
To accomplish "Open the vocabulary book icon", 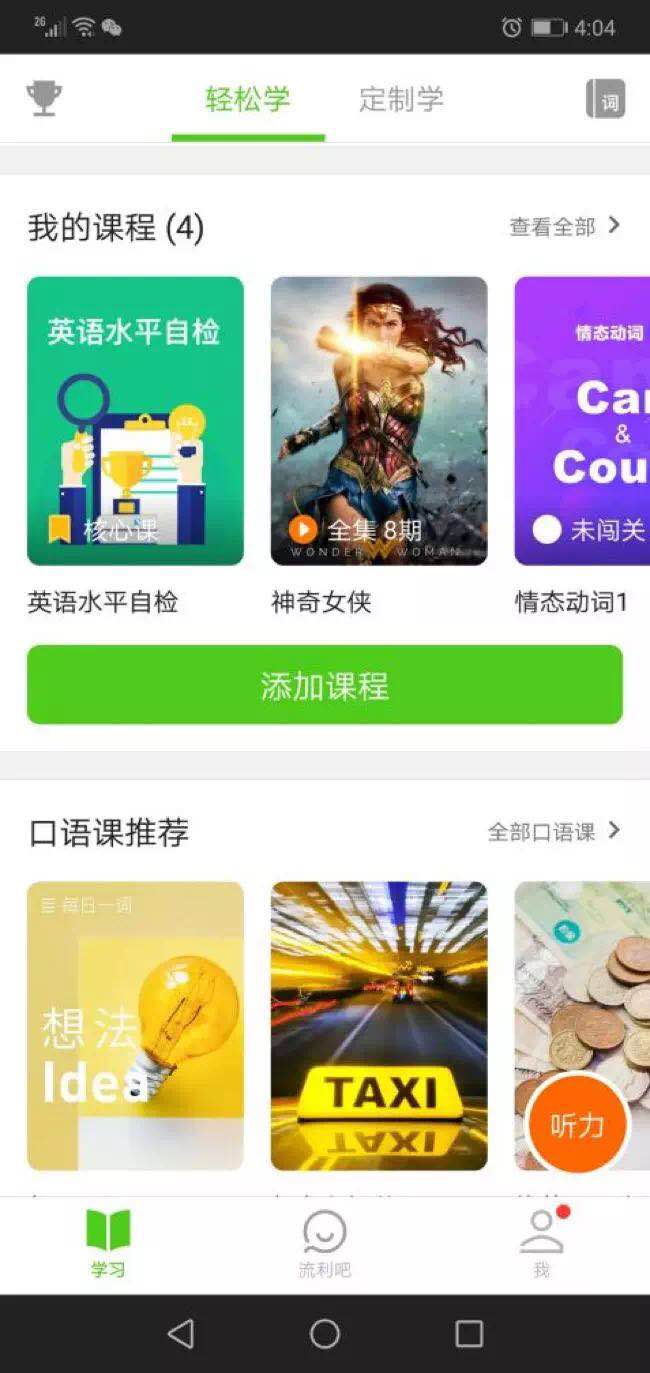I will pos(605,99).
